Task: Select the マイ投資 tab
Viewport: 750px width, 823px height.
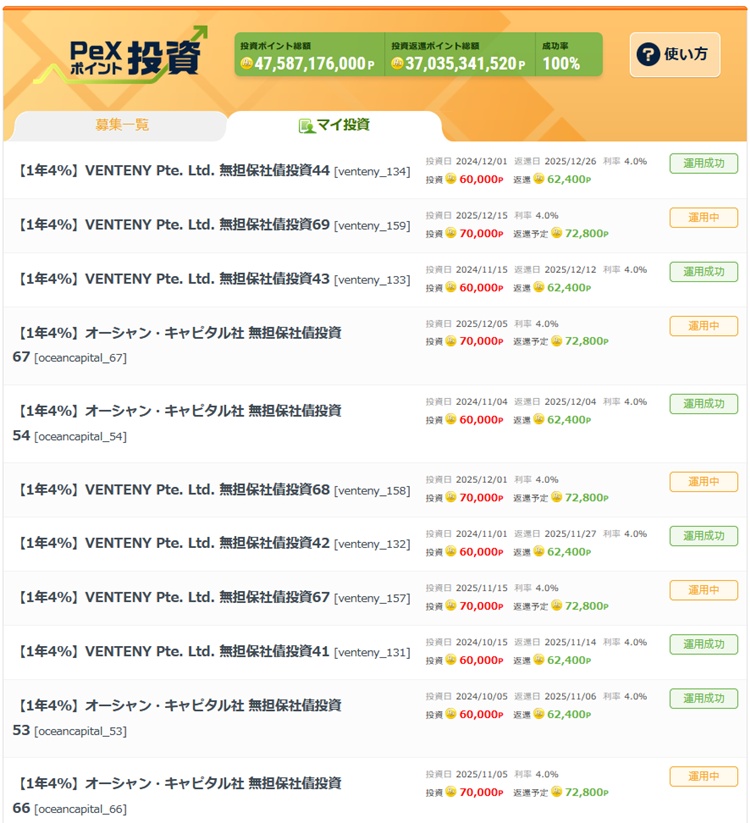Action: point(334,125)
